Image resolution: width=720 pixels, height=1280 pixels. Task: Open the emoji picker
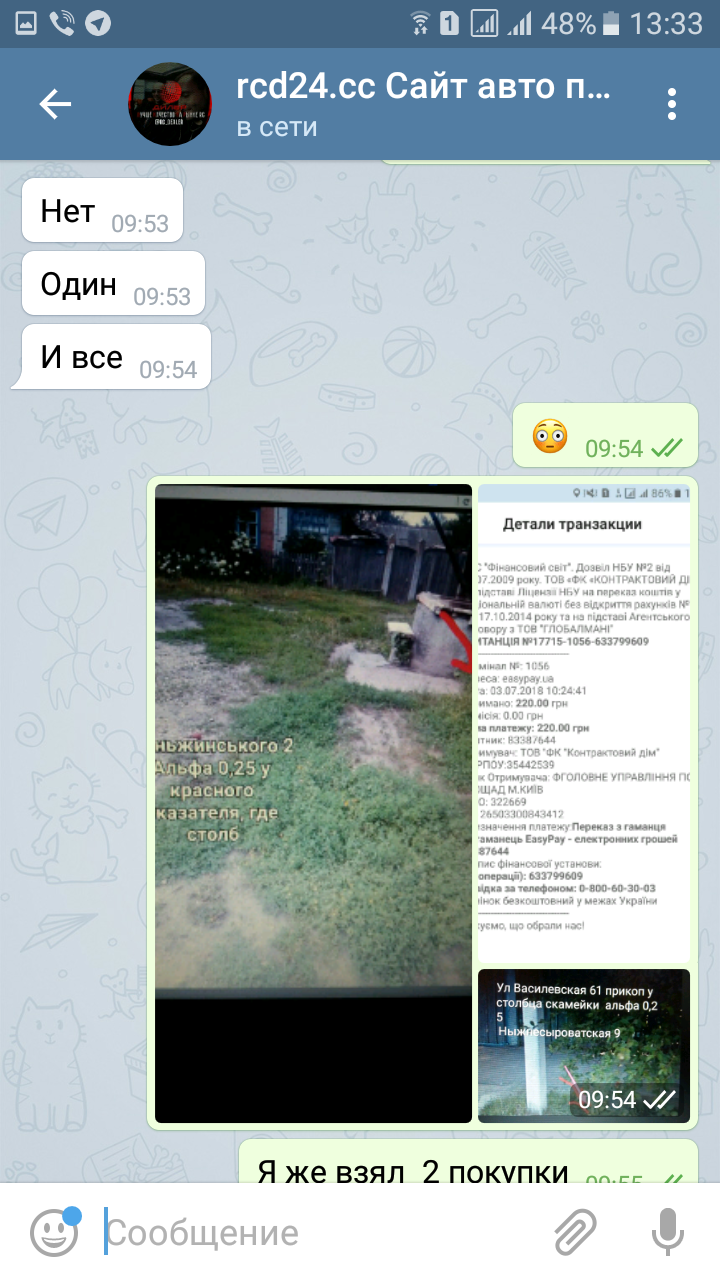tap(53, 1232)
